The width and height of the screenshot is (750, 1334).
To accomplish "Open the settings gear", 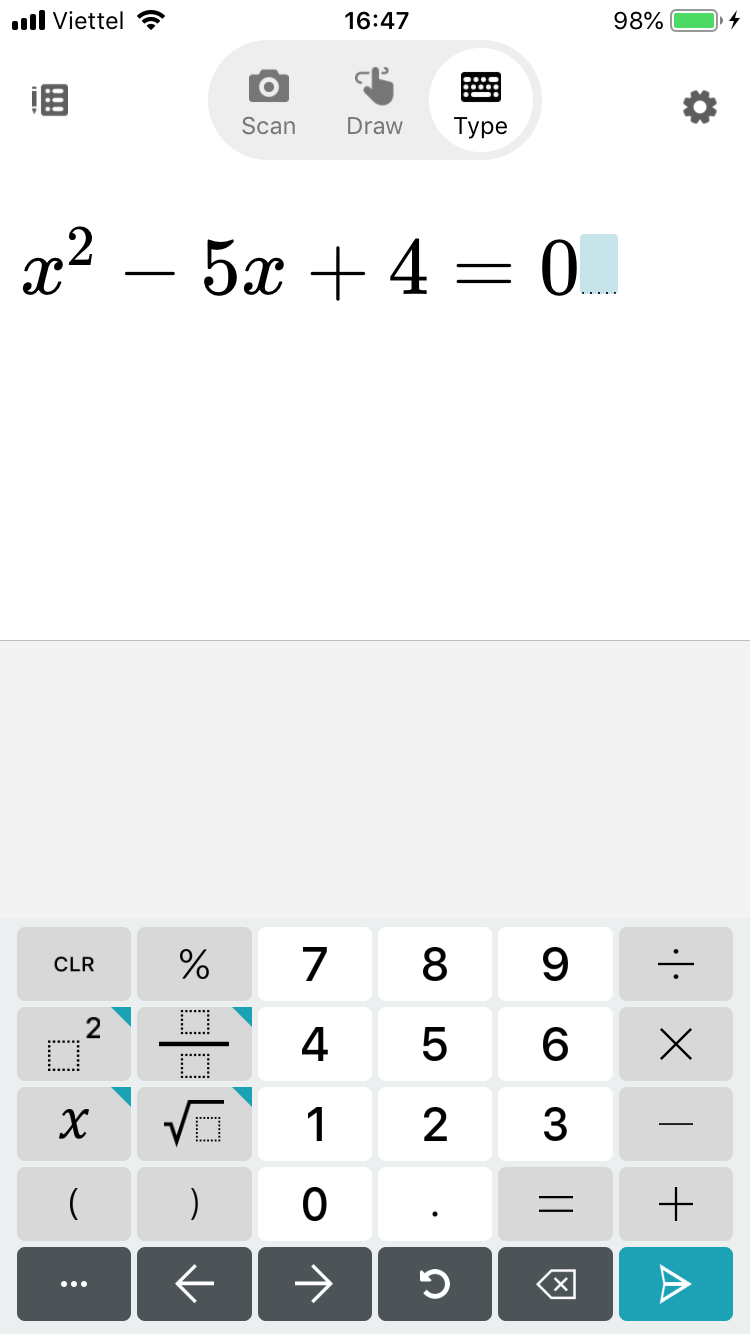I will [x=700, y=107].
